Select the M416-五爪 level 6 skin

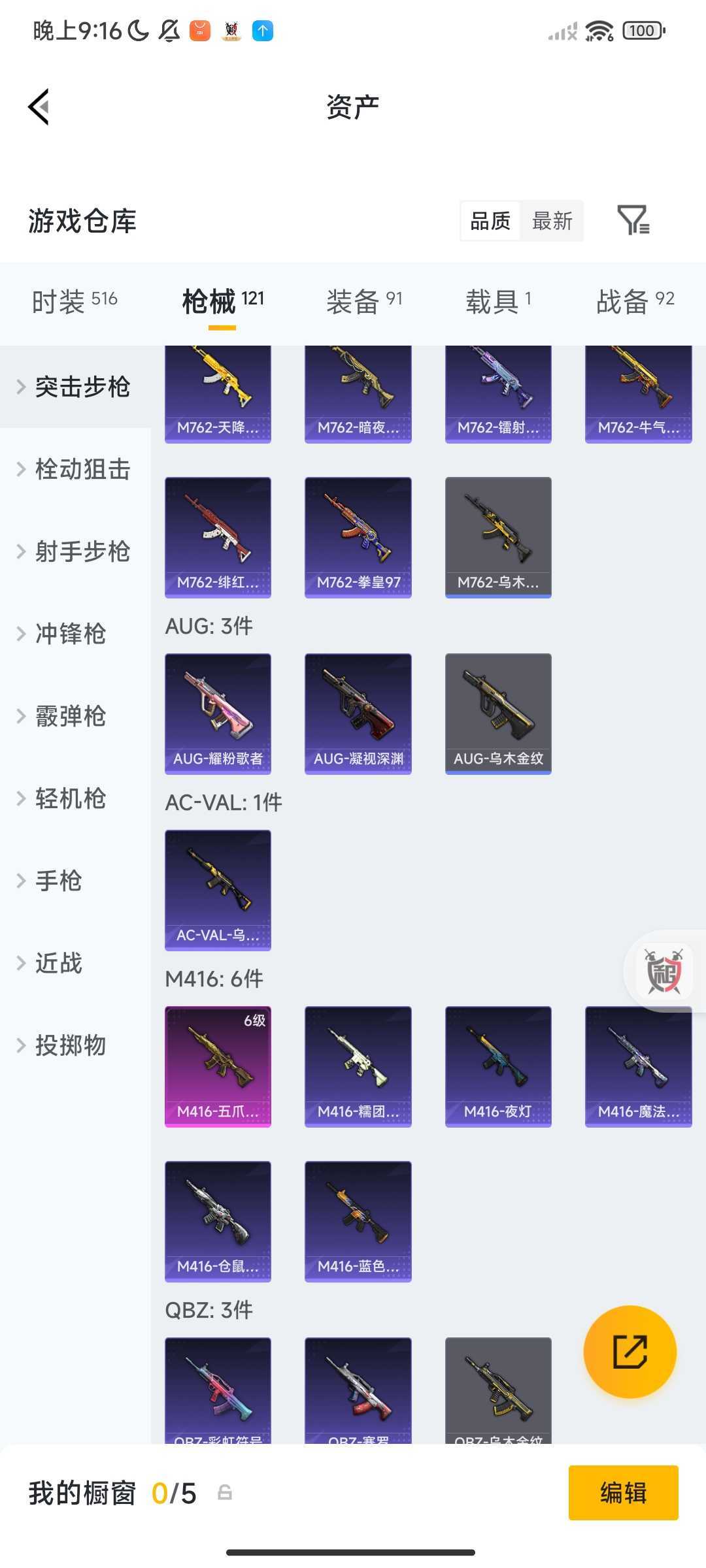coord(218,1065)
